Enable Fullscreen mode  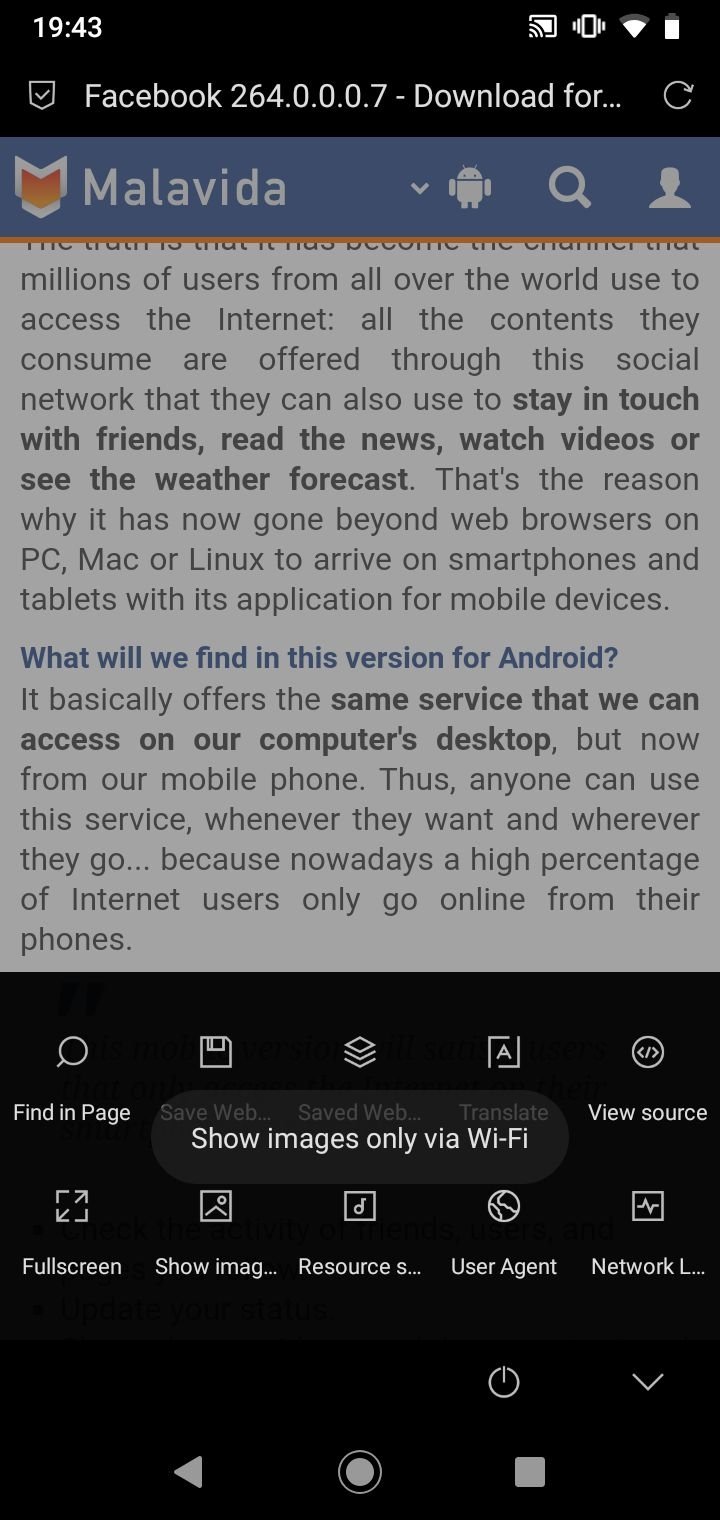72,1234
